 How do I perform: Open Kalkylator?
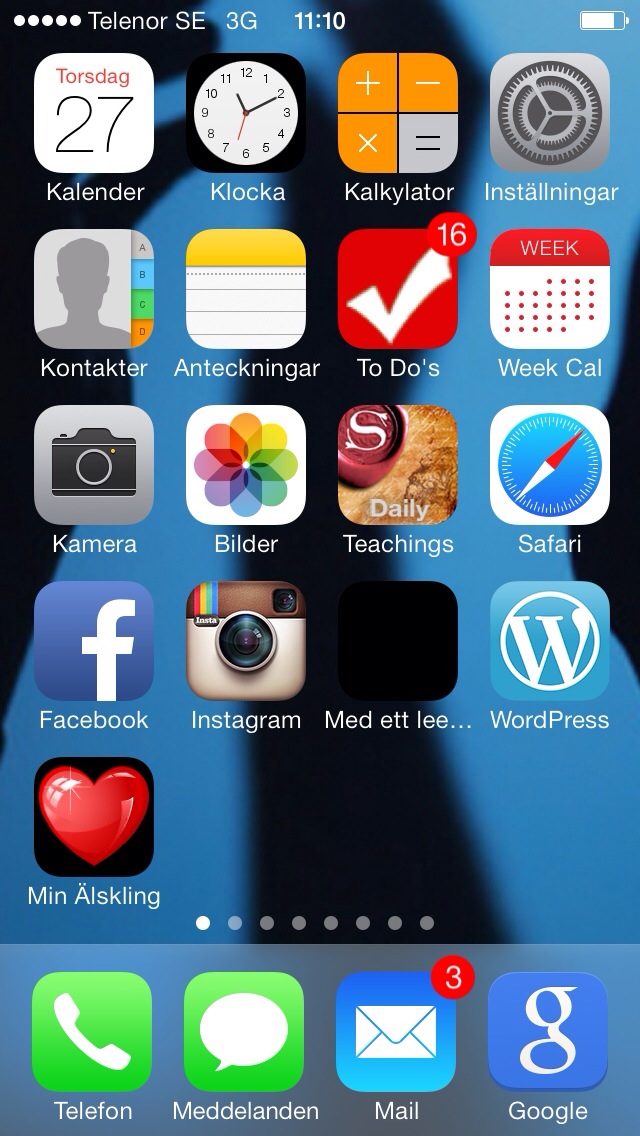click(x=398, y=113)
